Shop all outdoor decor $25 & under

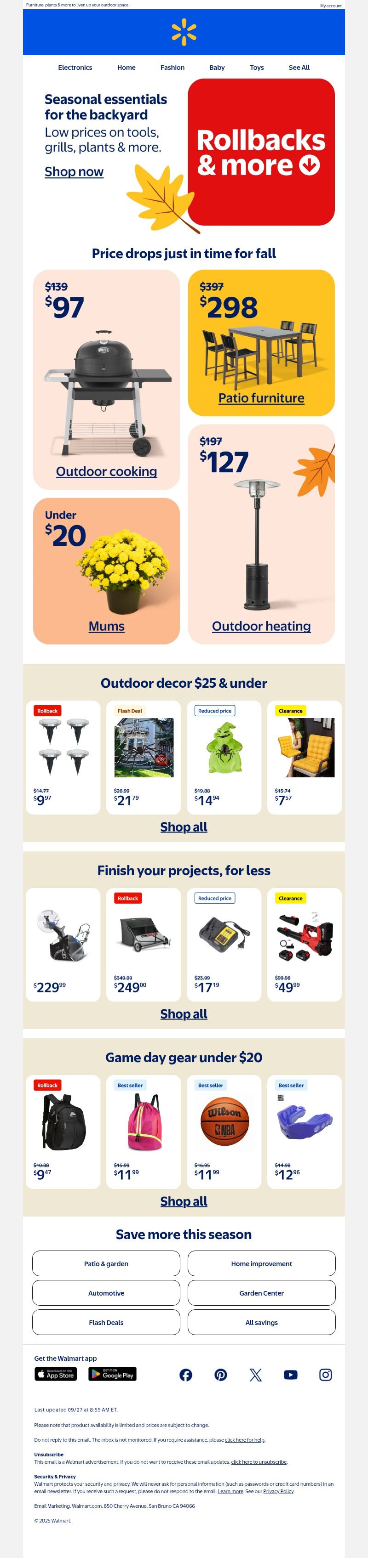184,826
